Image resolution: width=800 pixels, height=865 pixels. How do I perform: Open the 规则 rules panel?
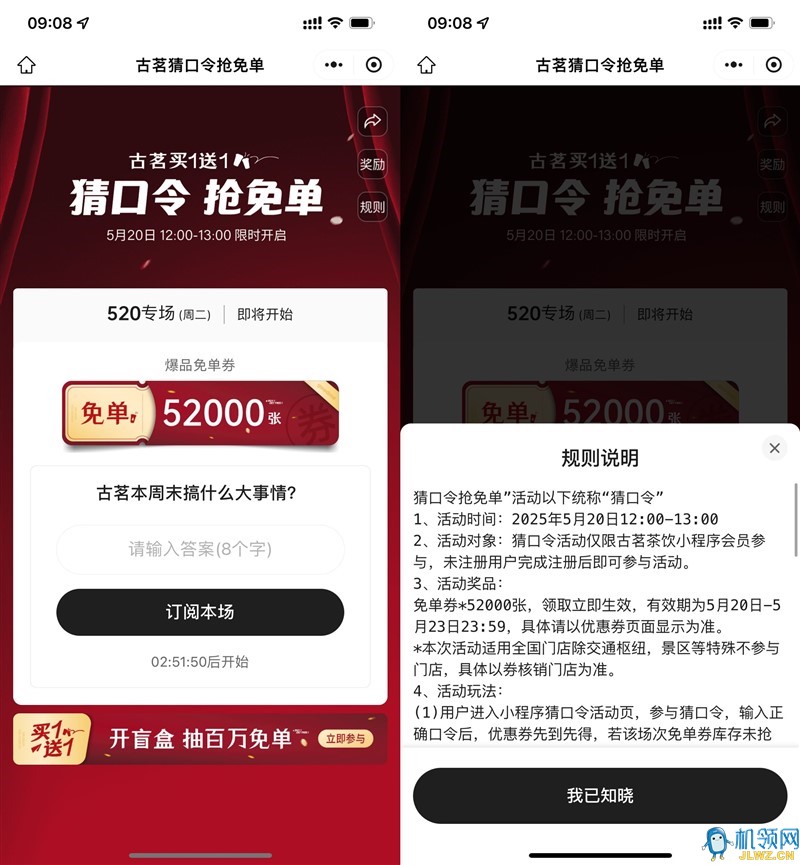click(x=372, y=208)
